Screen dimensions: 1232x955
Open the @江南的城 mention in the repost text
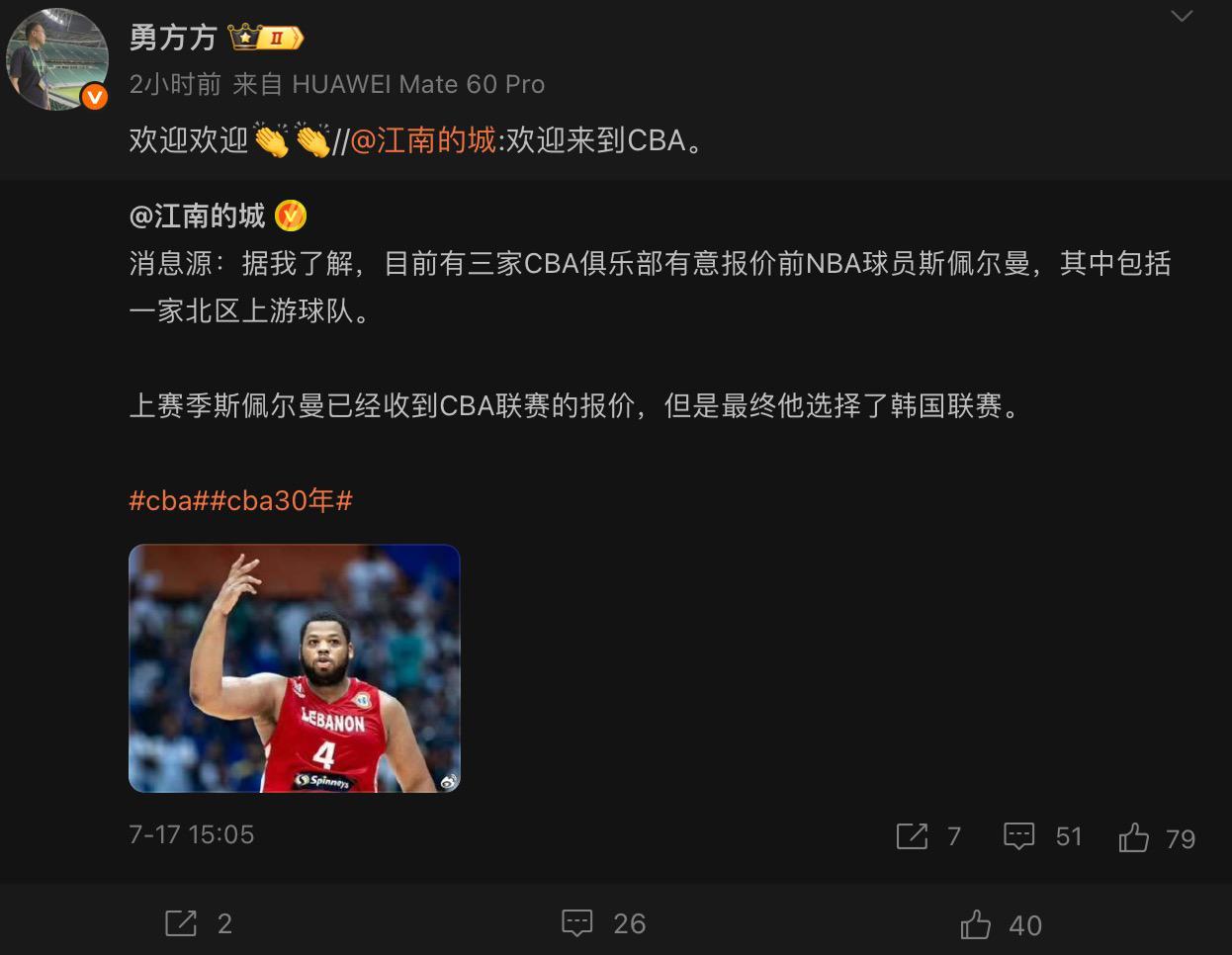[x=423, y=140]
